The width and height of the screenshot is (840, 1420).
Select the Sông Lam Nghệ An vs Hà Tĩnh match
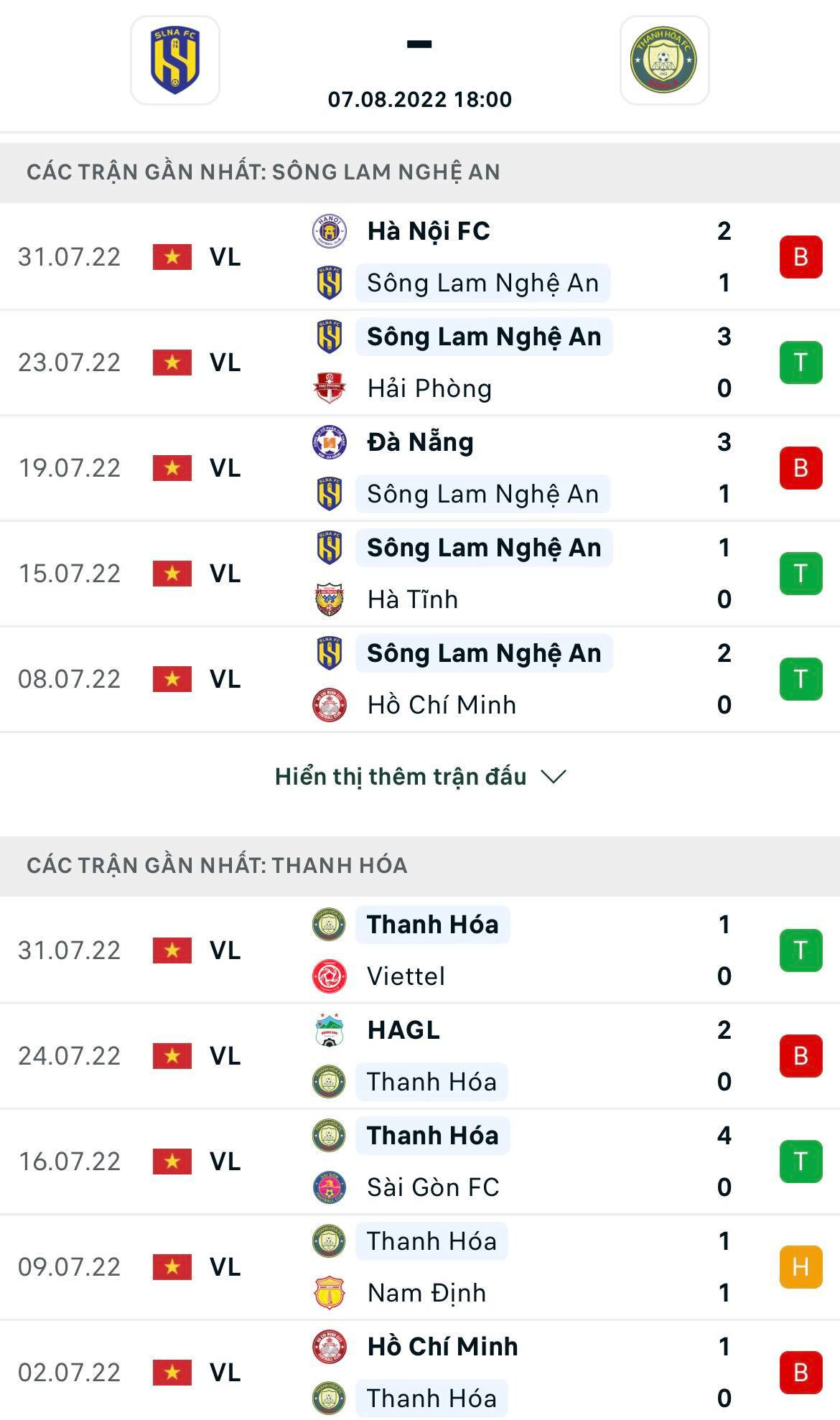pos(419,574)
